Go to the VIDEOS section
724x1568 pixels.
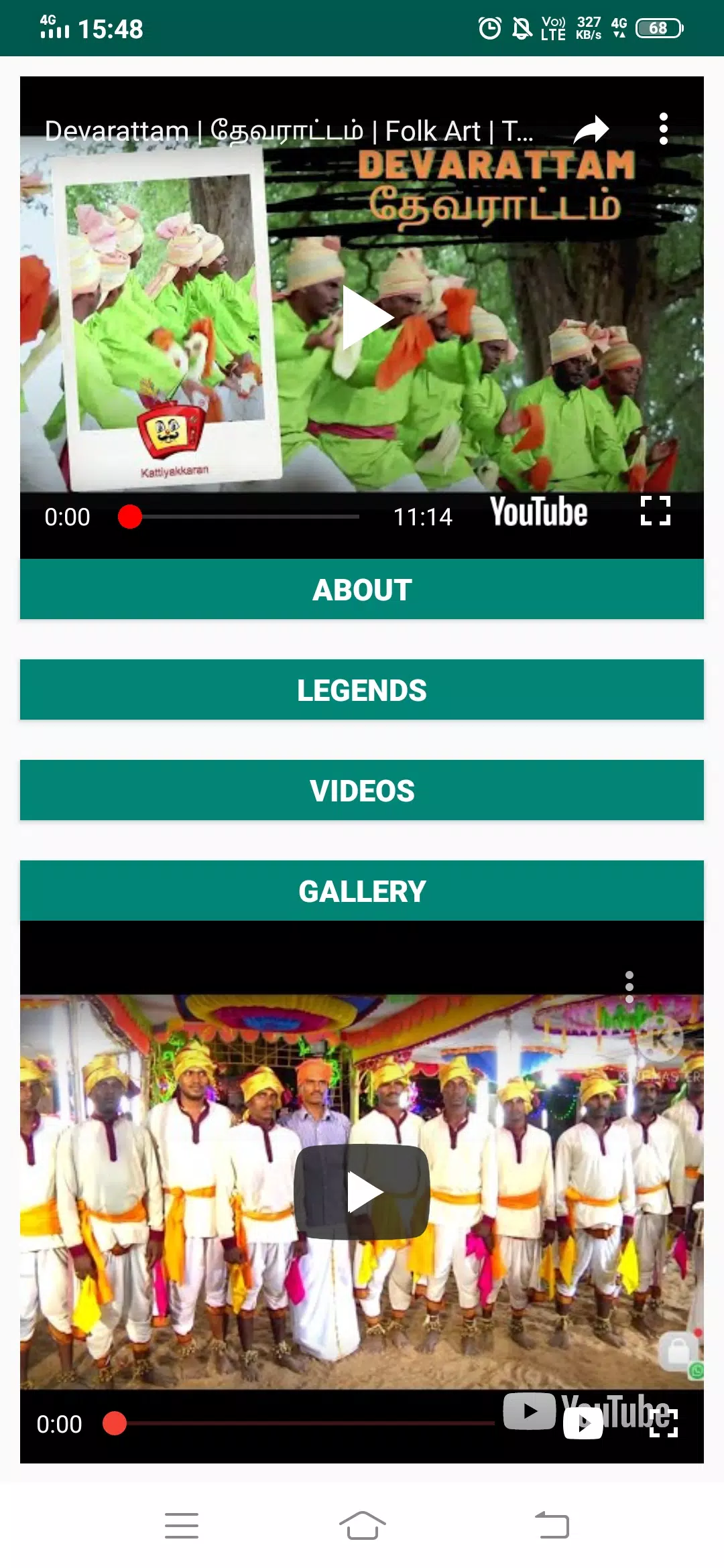click(362, 791)
